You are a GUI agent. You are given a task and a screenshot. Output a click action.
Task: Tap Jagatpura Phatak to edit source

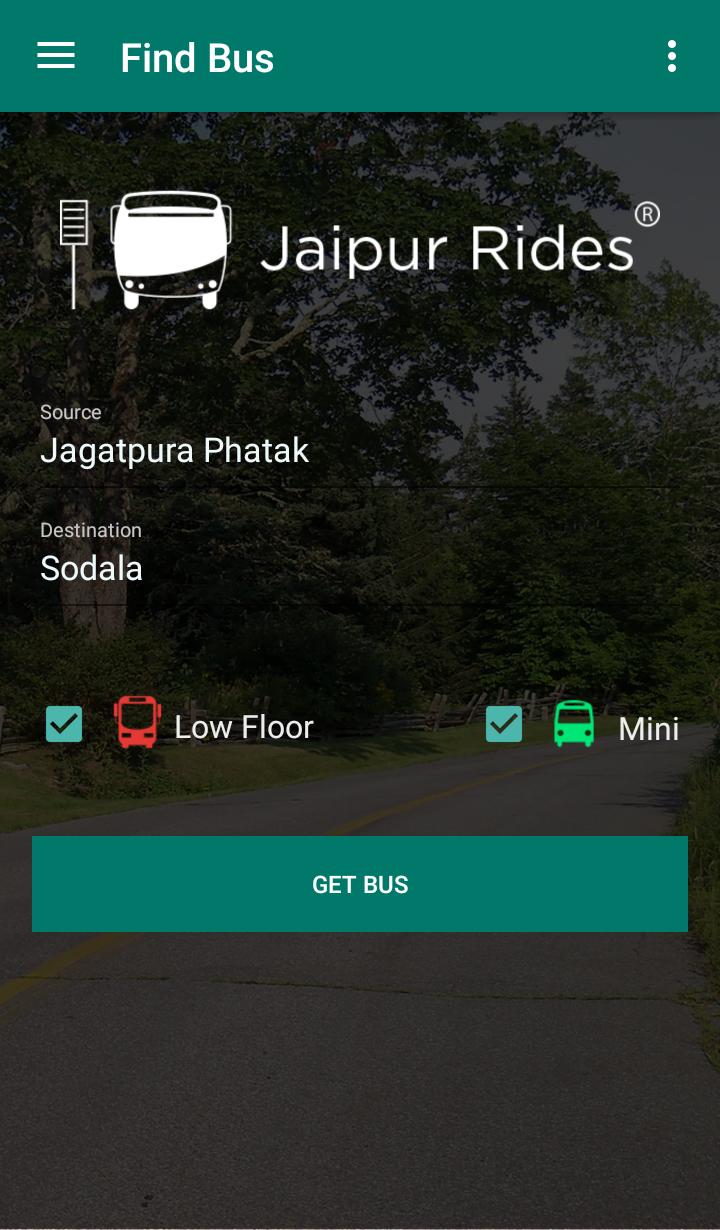(x=175, y=450)
